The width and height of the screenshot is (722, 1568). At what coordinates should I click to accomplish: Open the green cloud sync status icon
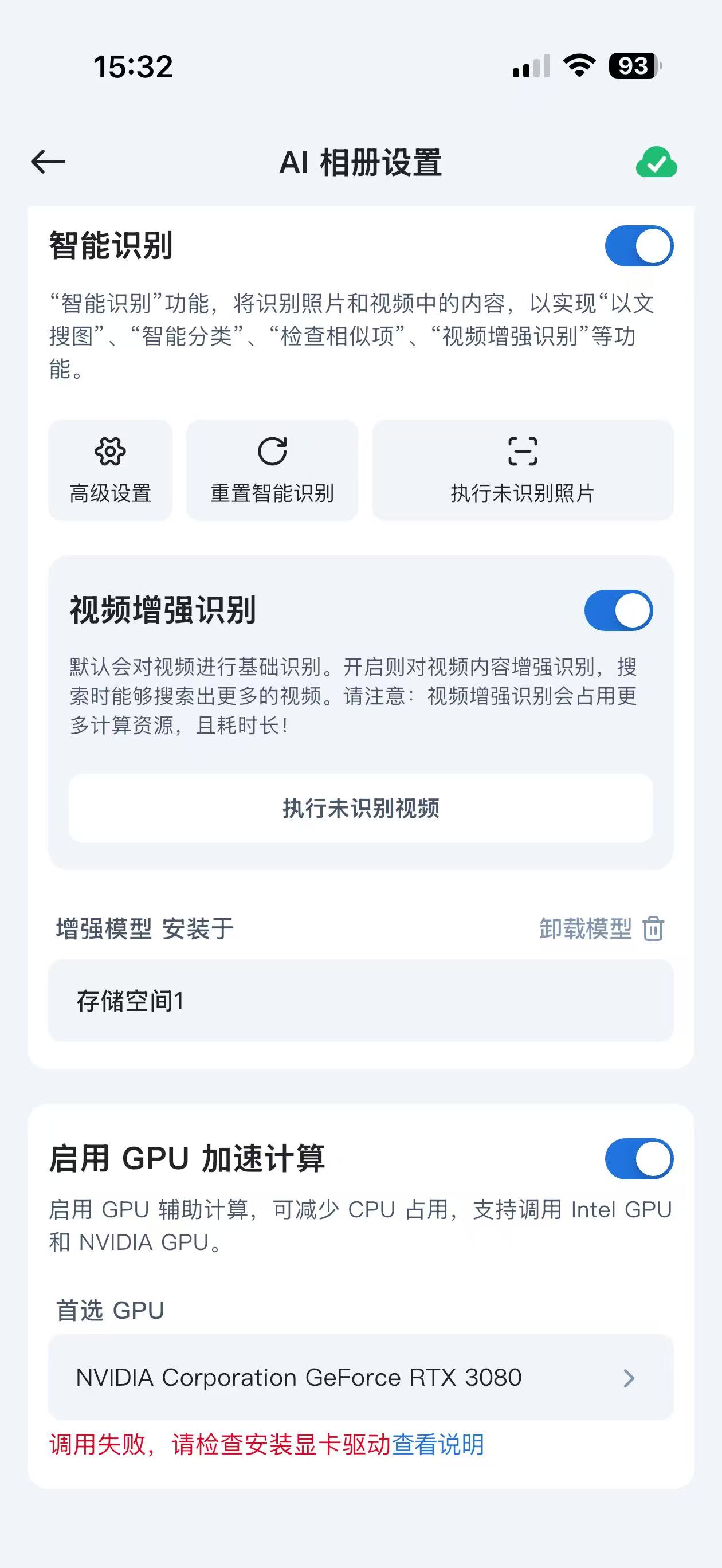tap(656, 163)
